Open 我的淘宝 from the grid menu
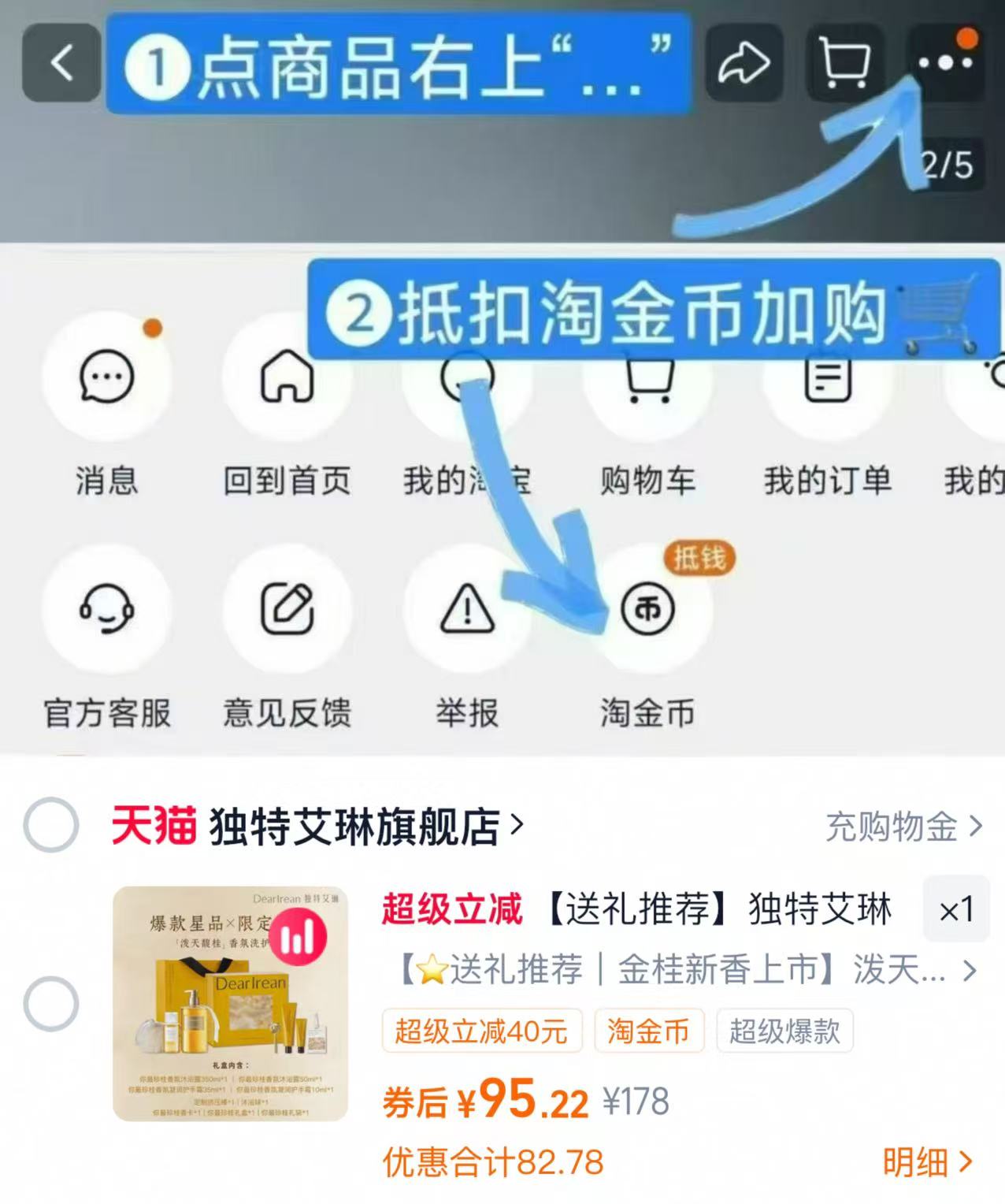 point(467,377)
